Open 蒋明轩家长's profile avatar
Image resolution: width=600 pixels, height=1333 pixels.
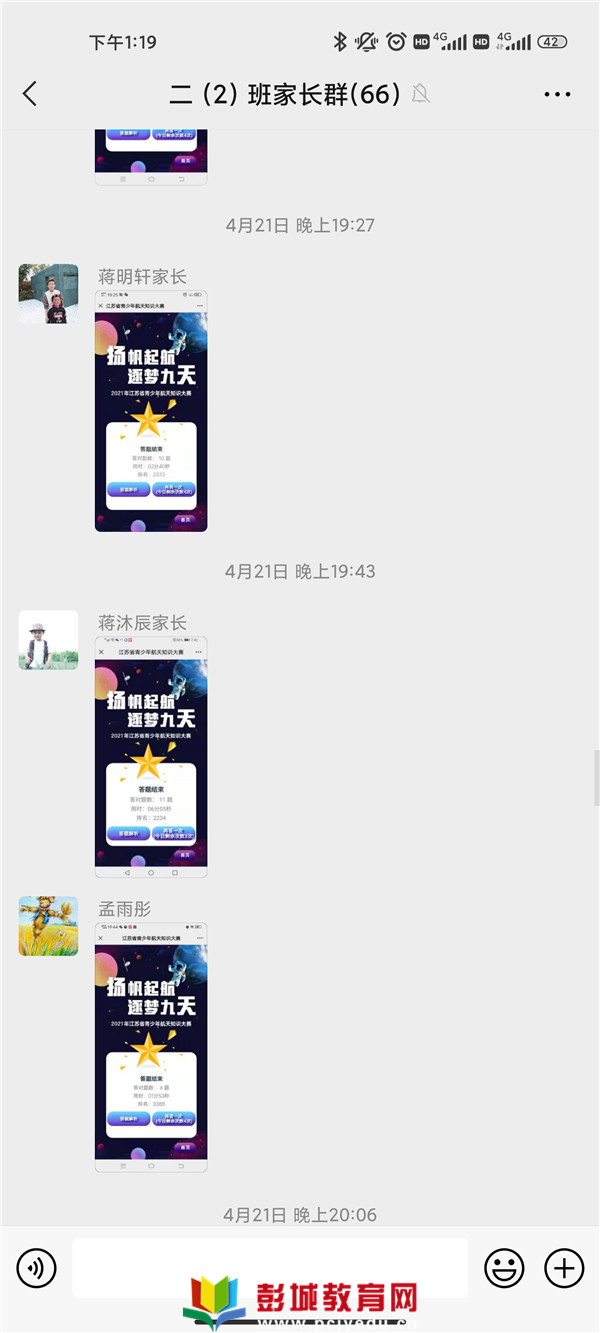pyautogui.click(x=48, y=294)
